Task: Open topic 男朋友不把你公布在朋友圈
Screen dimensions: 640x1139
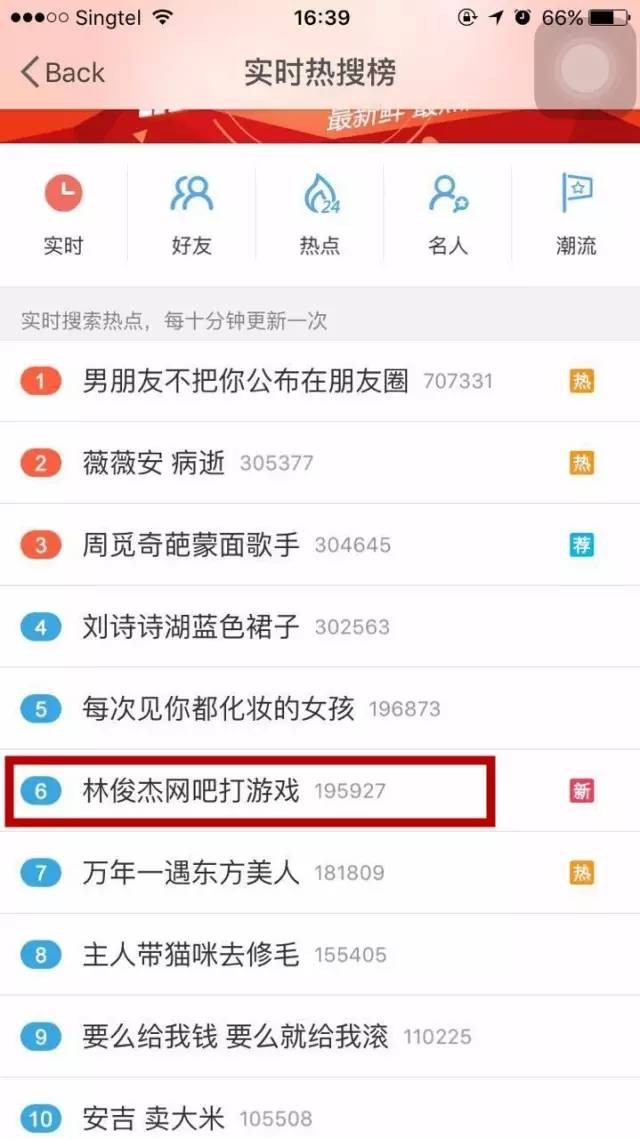Action: coord(245,381)
